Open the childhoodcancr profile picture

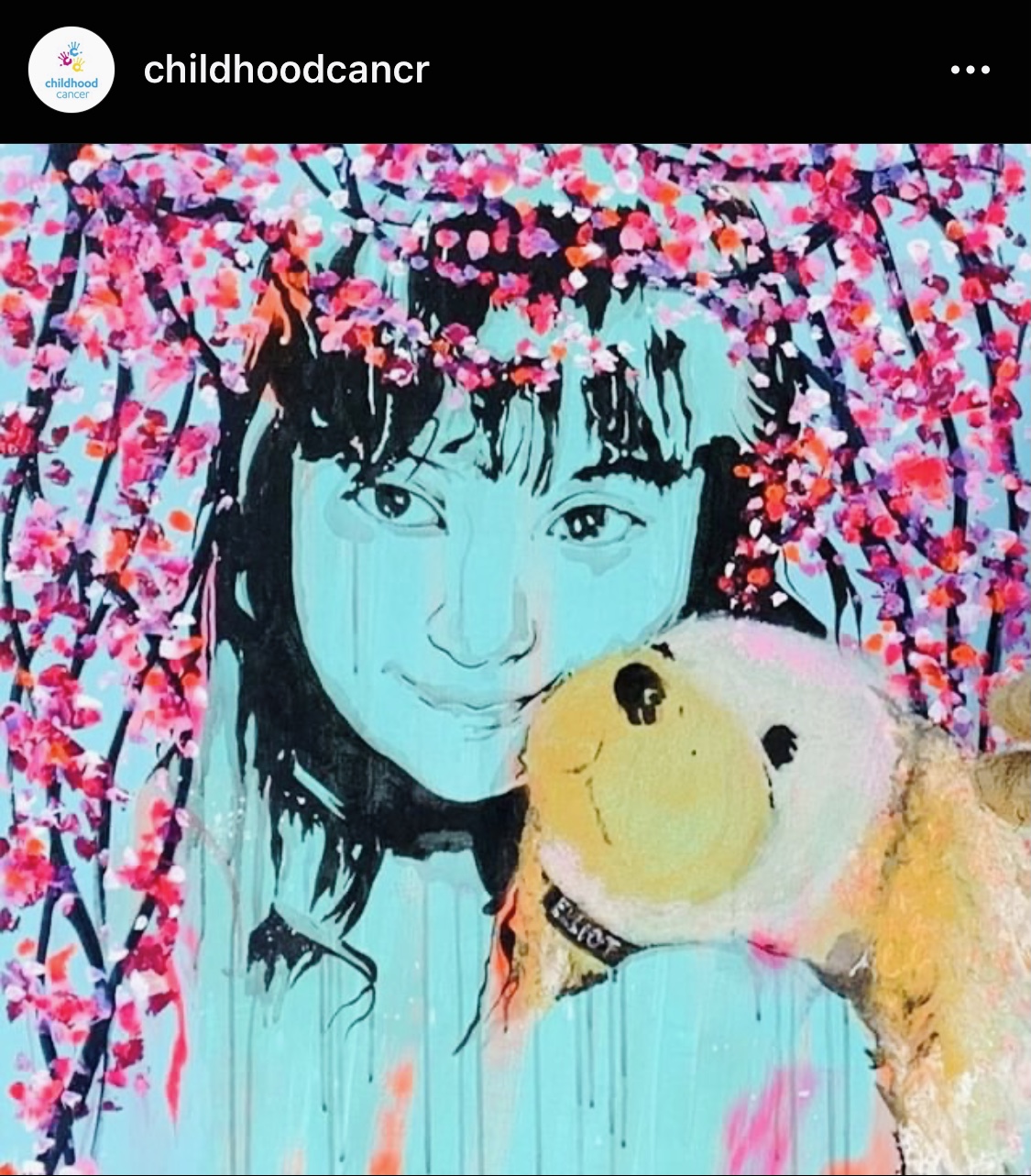click(71, 71)
